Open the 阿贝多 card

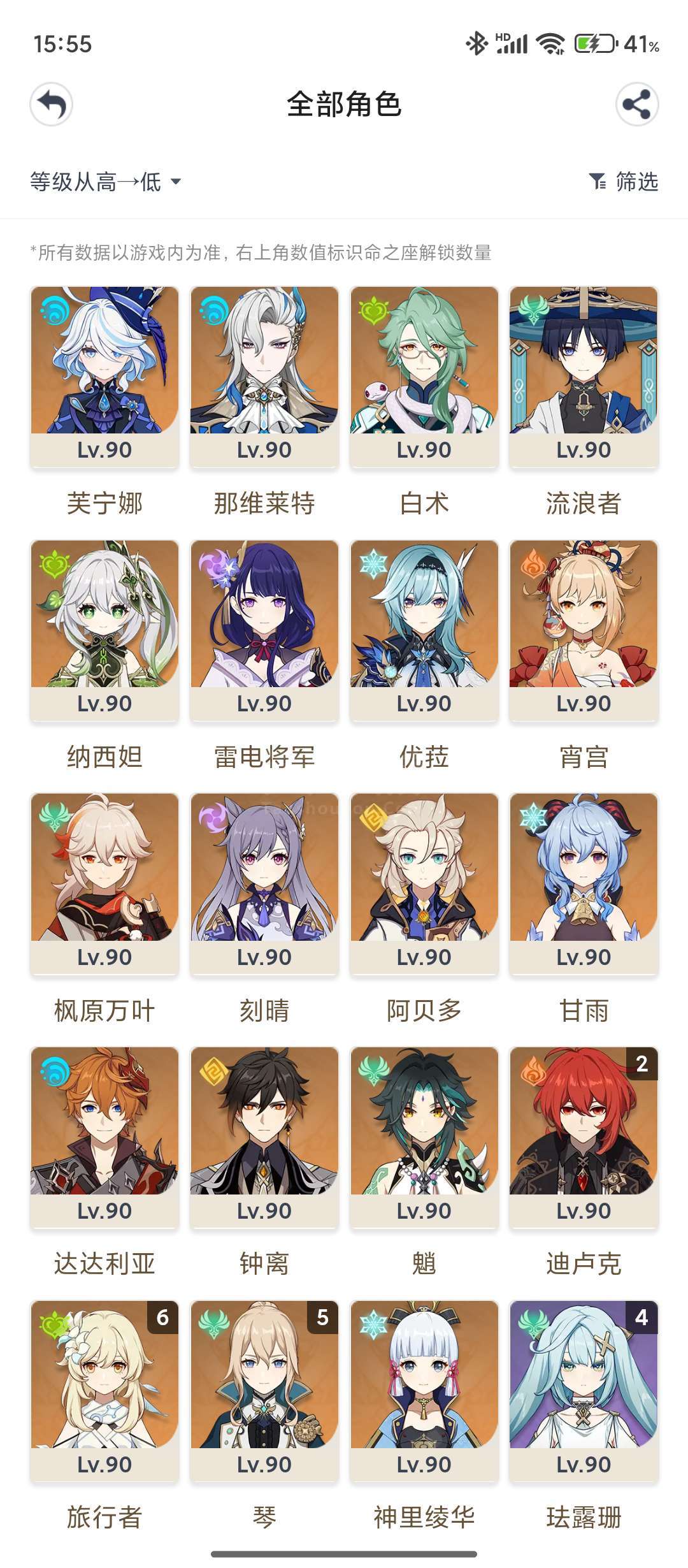coord(424,884)
